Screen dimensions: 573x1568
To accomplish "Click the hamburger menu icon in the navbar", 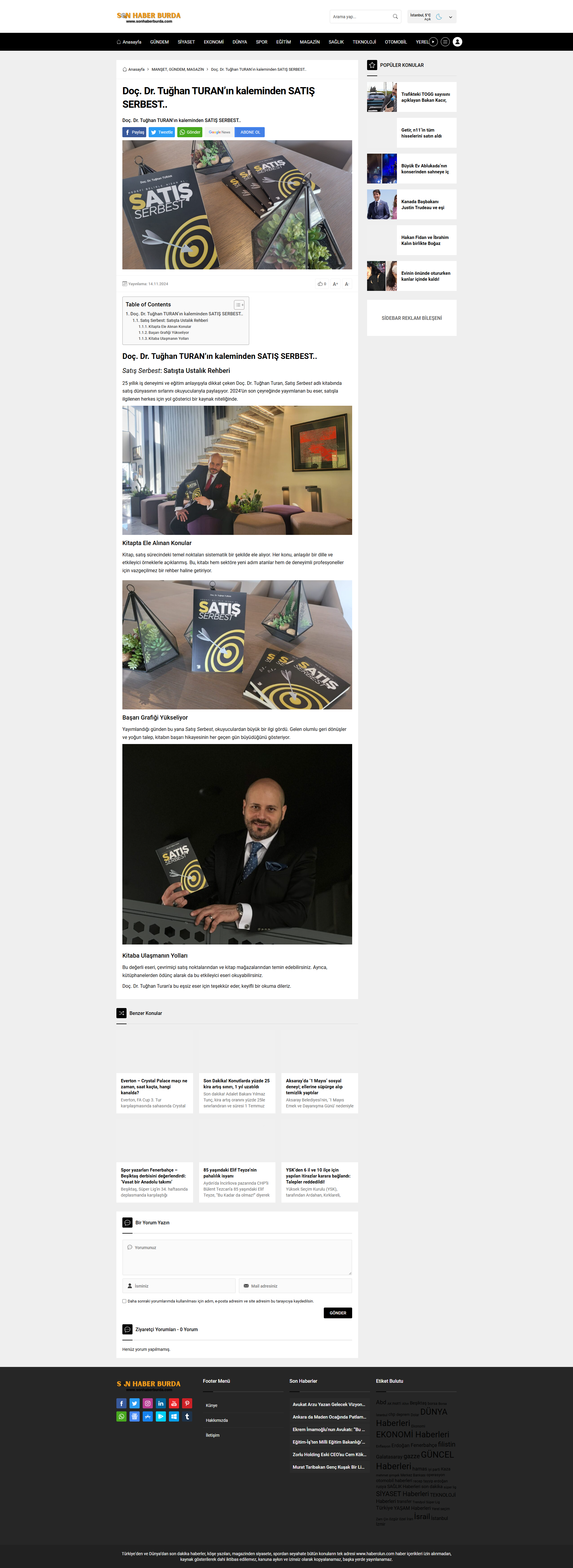I will (x=445, y=41).
